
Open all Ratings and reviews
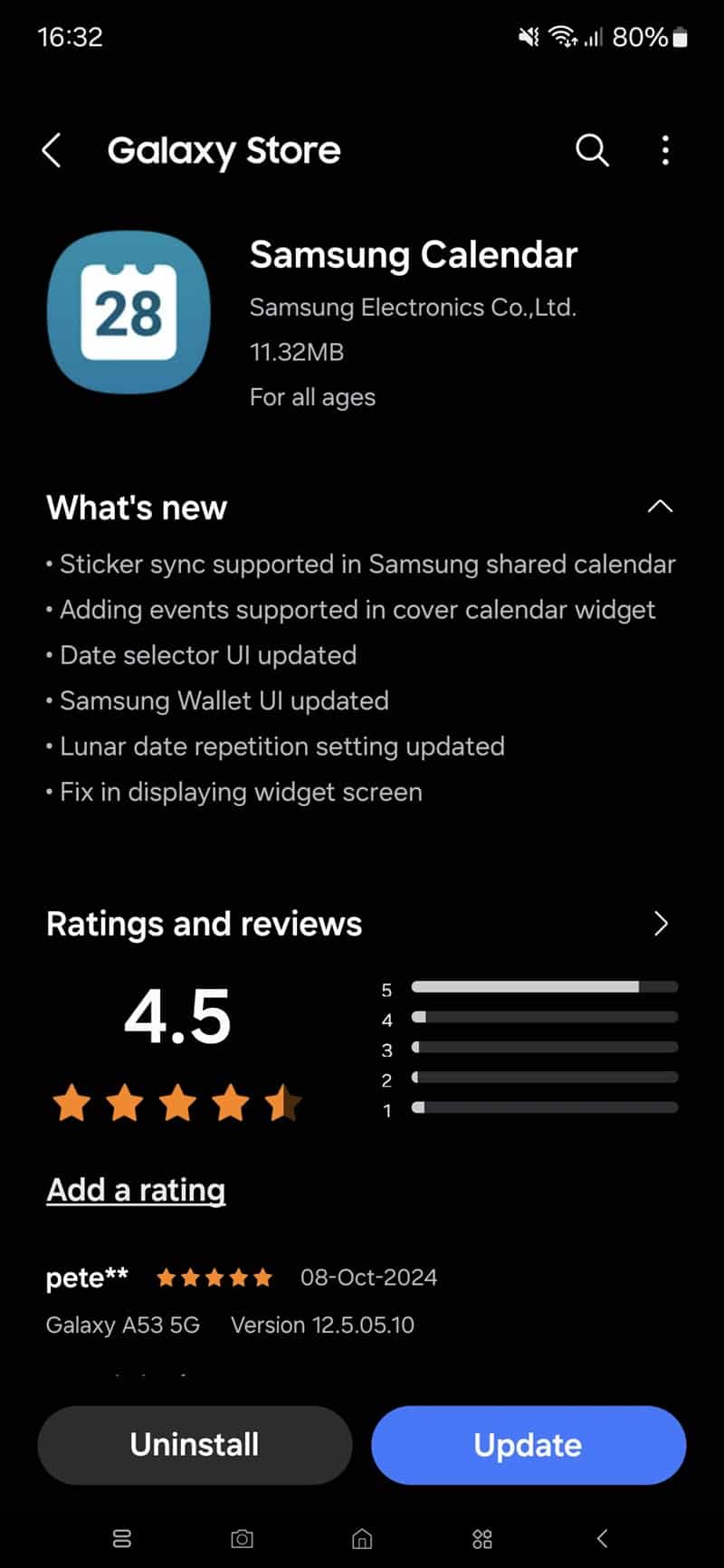pyautogui.click(x=661, y=923)
